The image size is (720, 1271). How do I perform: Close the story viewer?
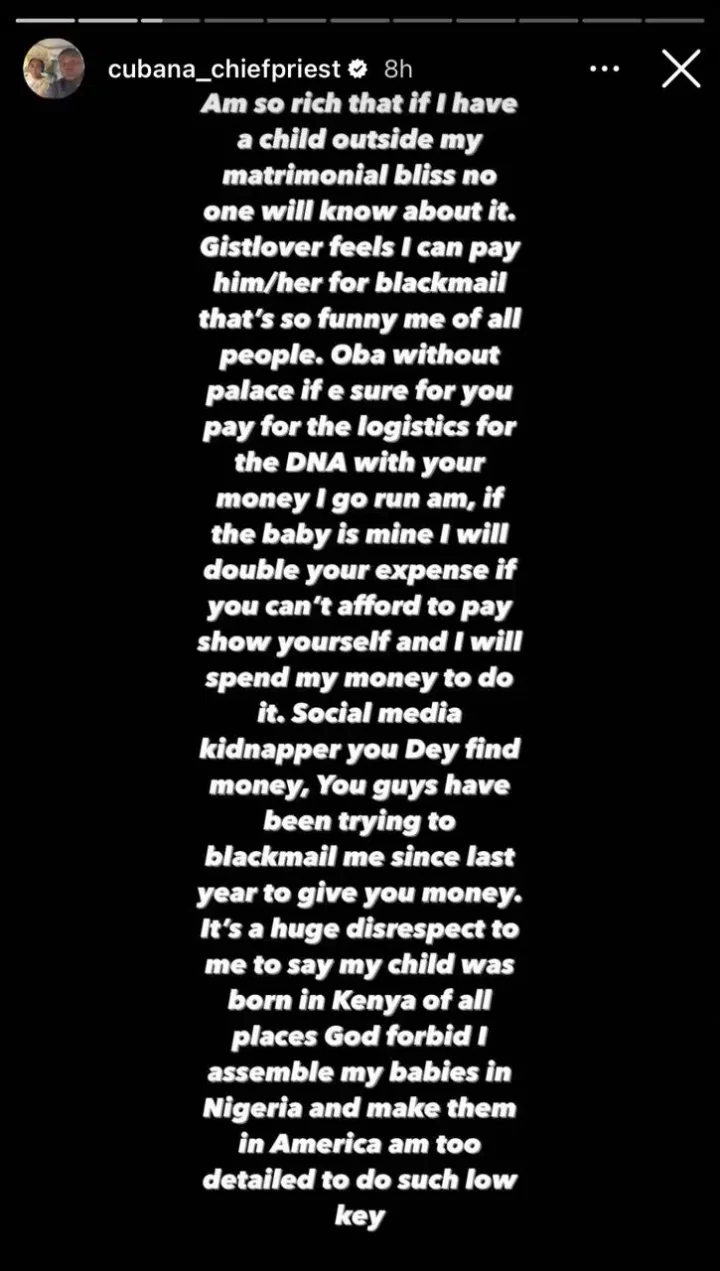(x=681, y=68)
